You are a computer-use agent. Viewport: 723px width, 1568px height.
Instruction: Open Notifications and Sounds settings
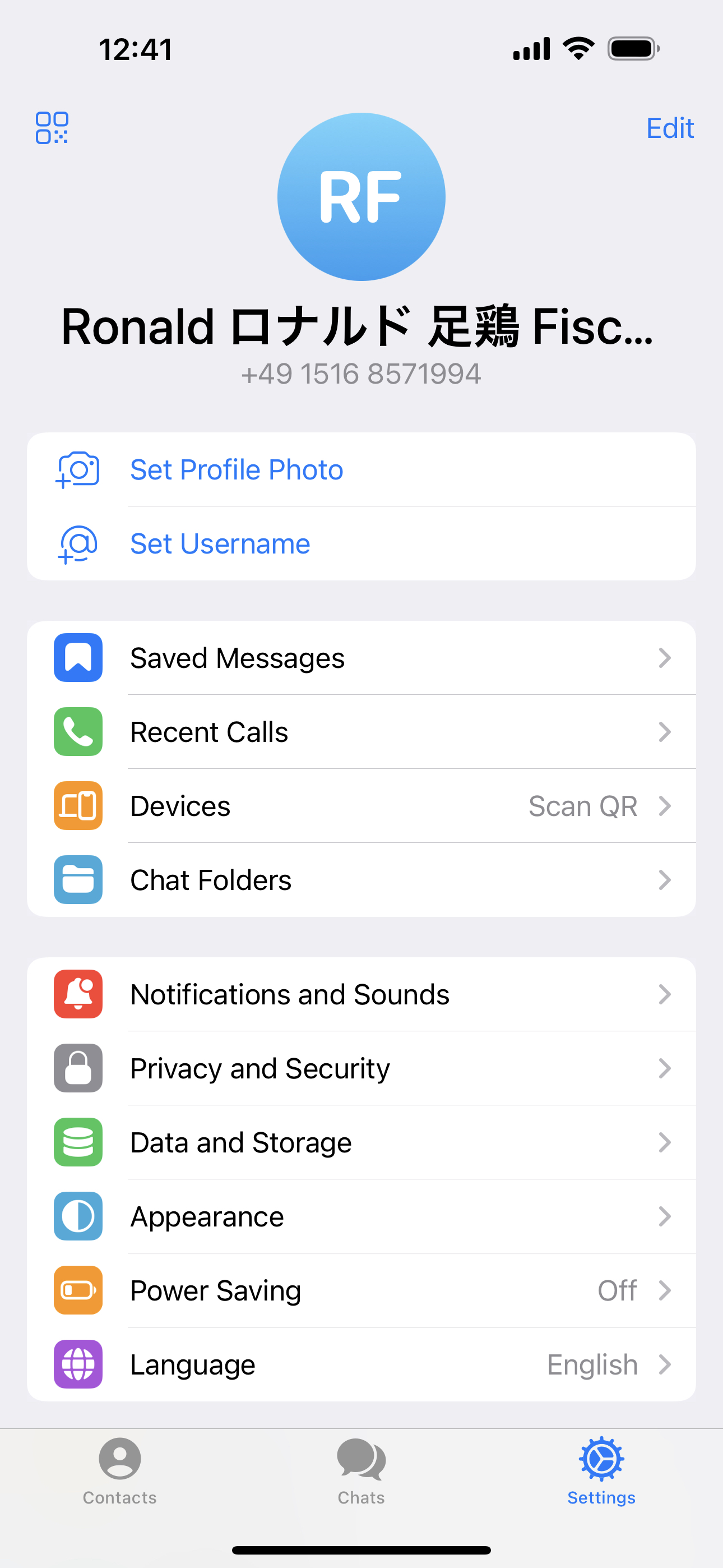[361, 995]
